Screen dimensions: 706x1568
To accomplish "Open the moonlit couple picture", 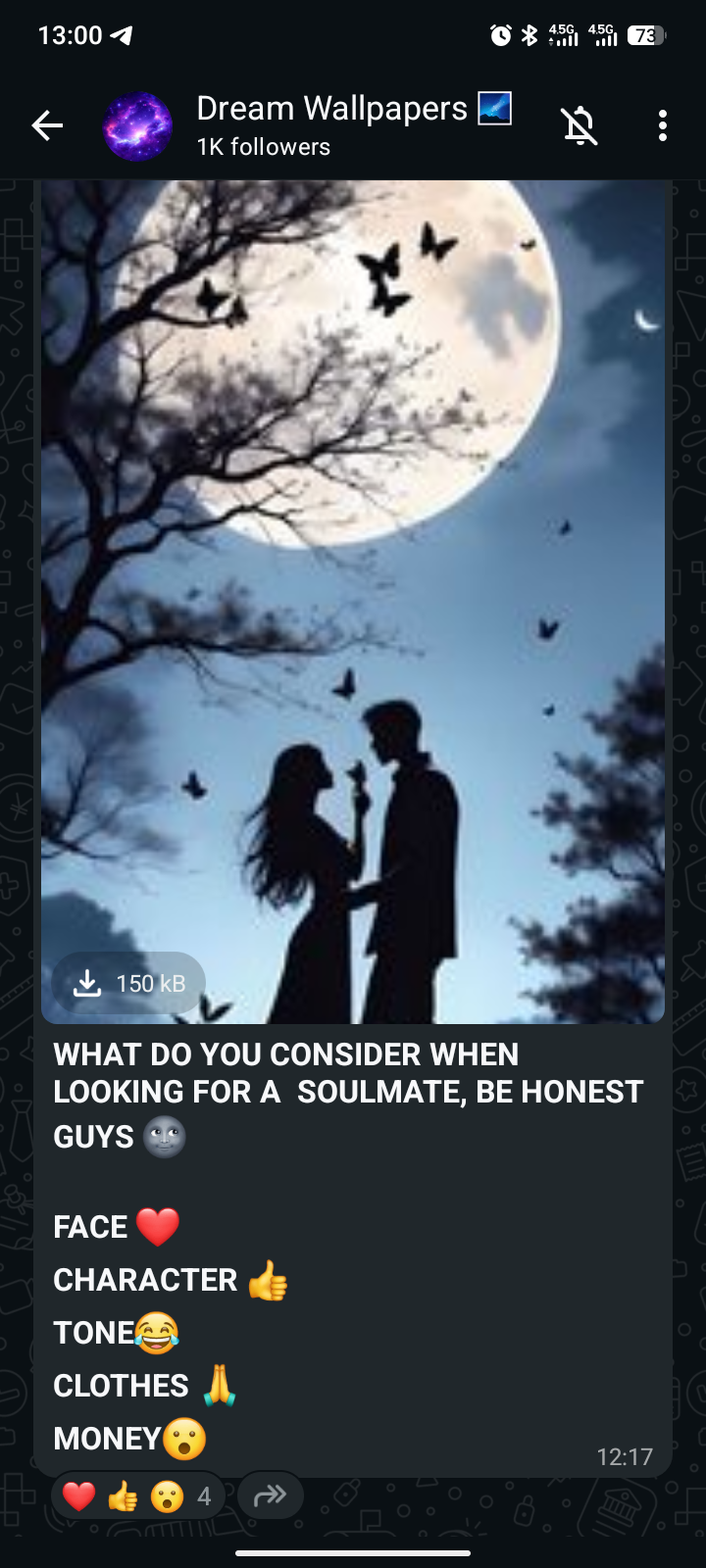I will point(353,588).
